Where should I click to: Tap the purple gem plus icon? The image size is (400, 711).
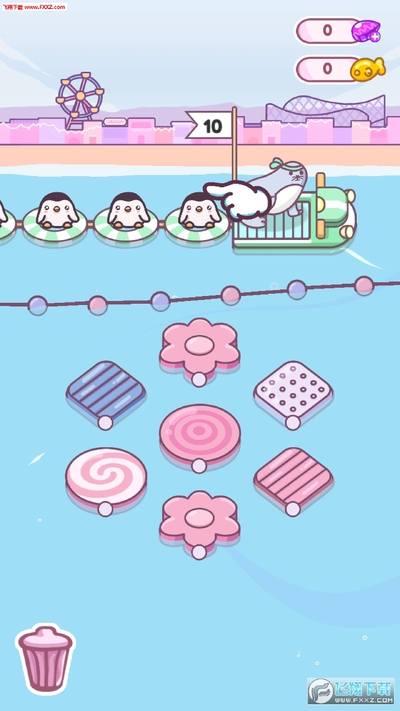(366, 31)
